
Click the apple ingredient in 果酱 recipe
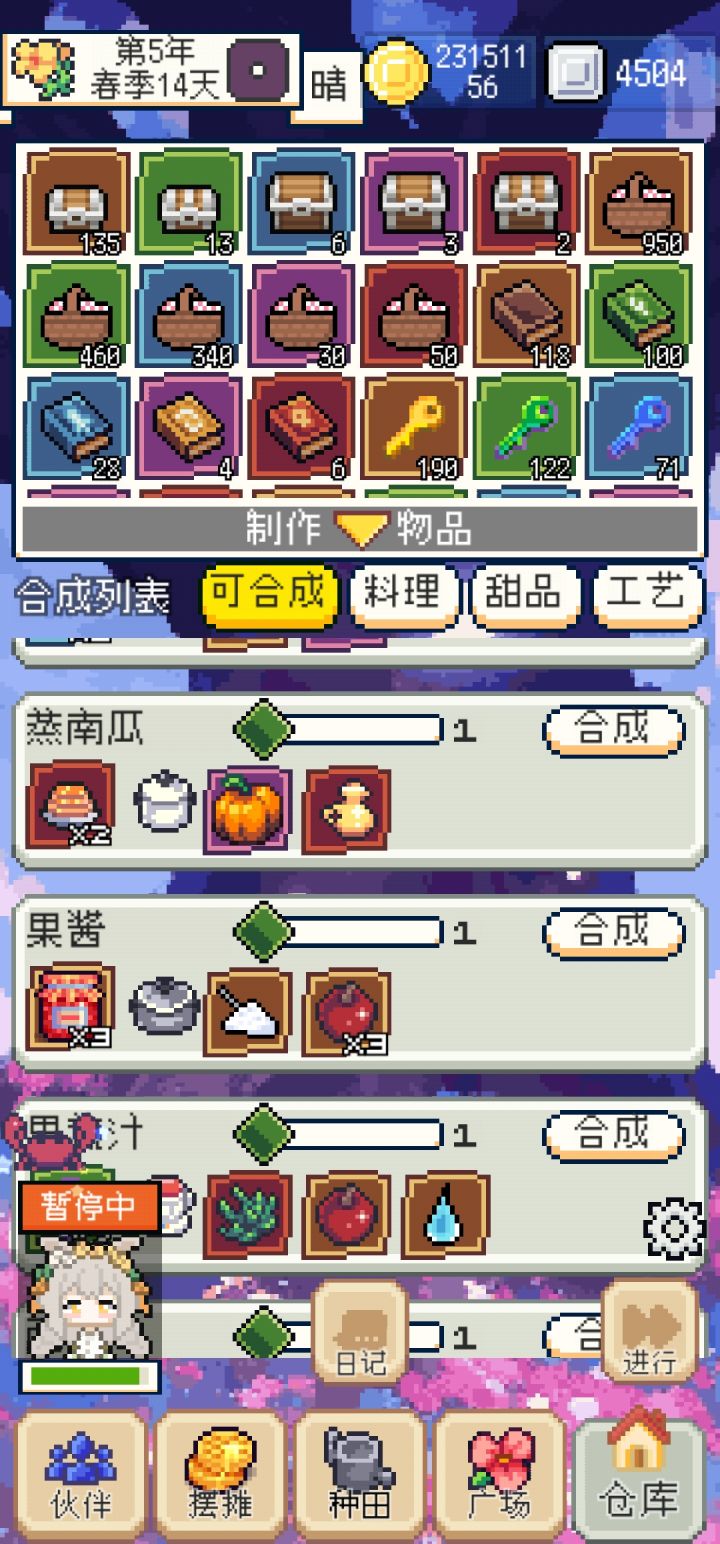coord(348,1009)
